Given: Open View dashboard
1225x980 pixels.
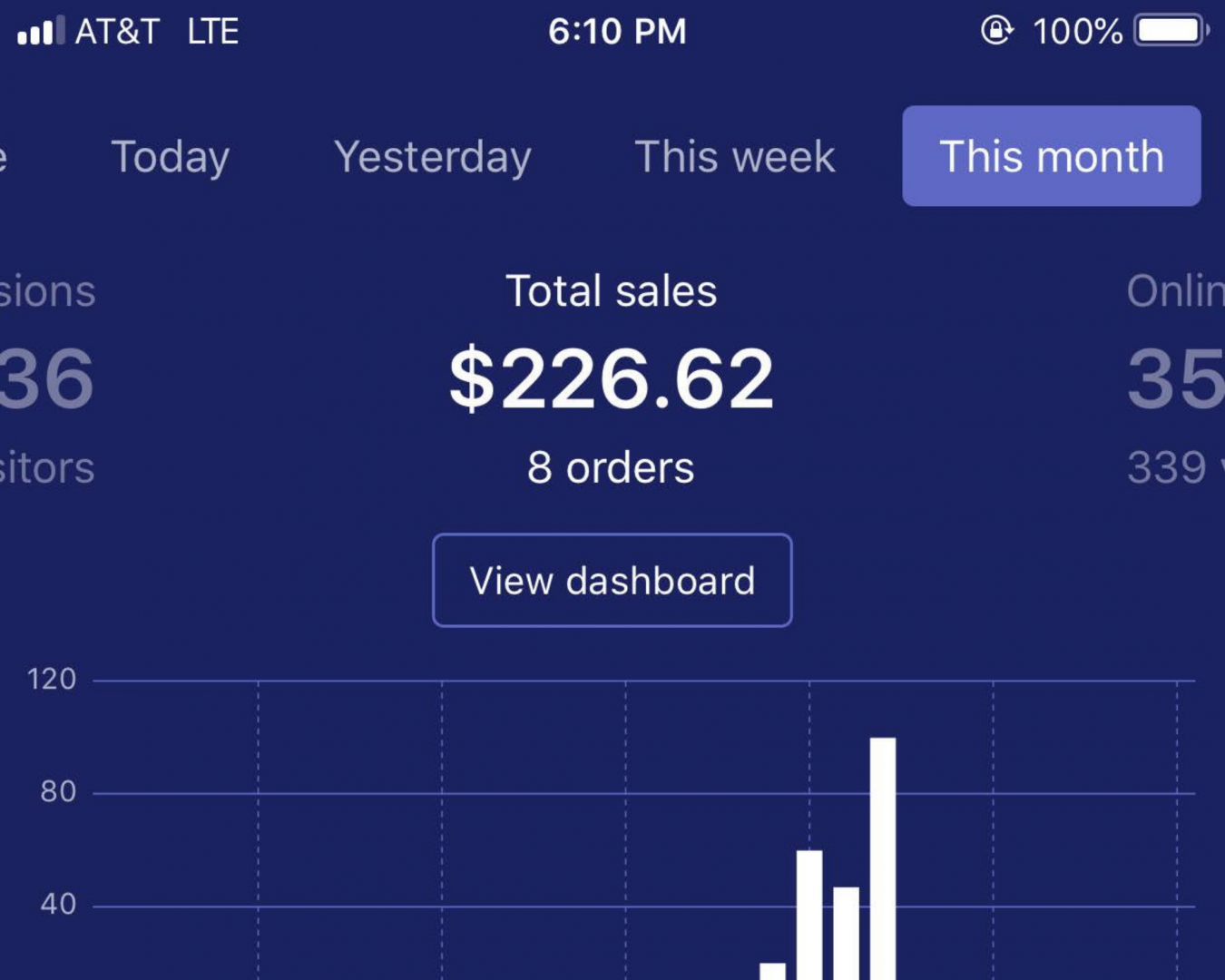Looking at the screenshot, I should click(x=612, y=581).
